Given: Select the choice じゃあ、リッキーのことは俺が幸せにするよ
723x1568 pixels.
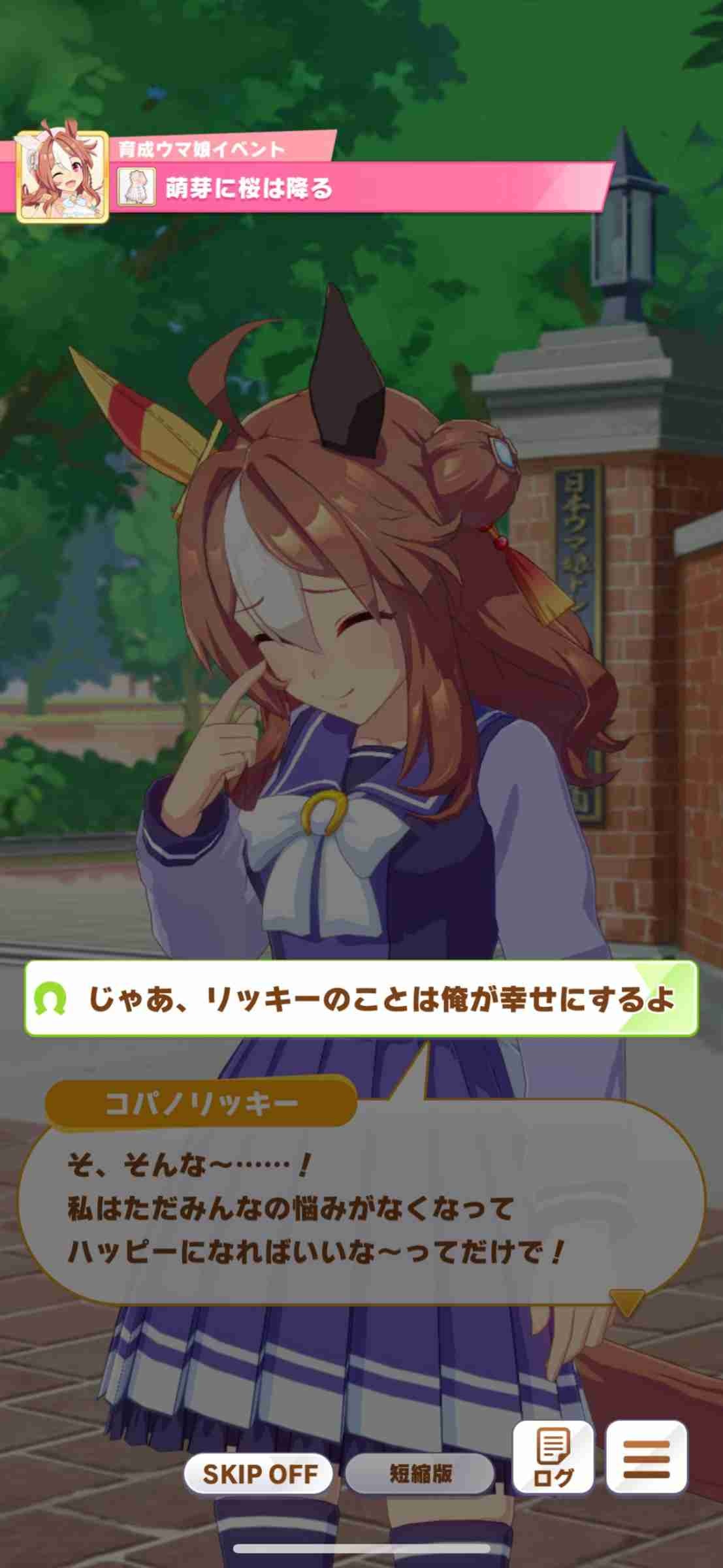Looking at the screenshot, I should coord(361,998).
